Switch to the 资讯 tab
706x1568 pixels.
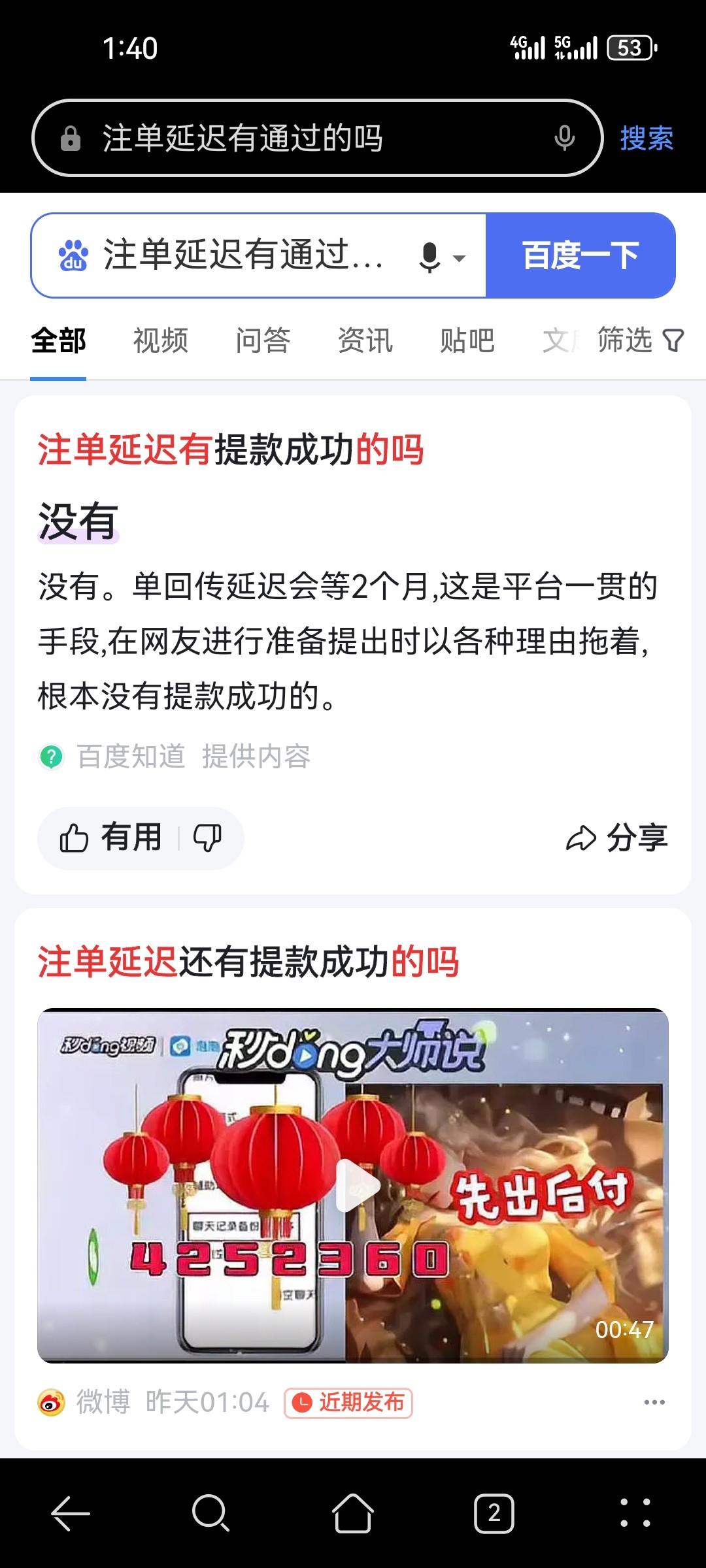point(365,341)
